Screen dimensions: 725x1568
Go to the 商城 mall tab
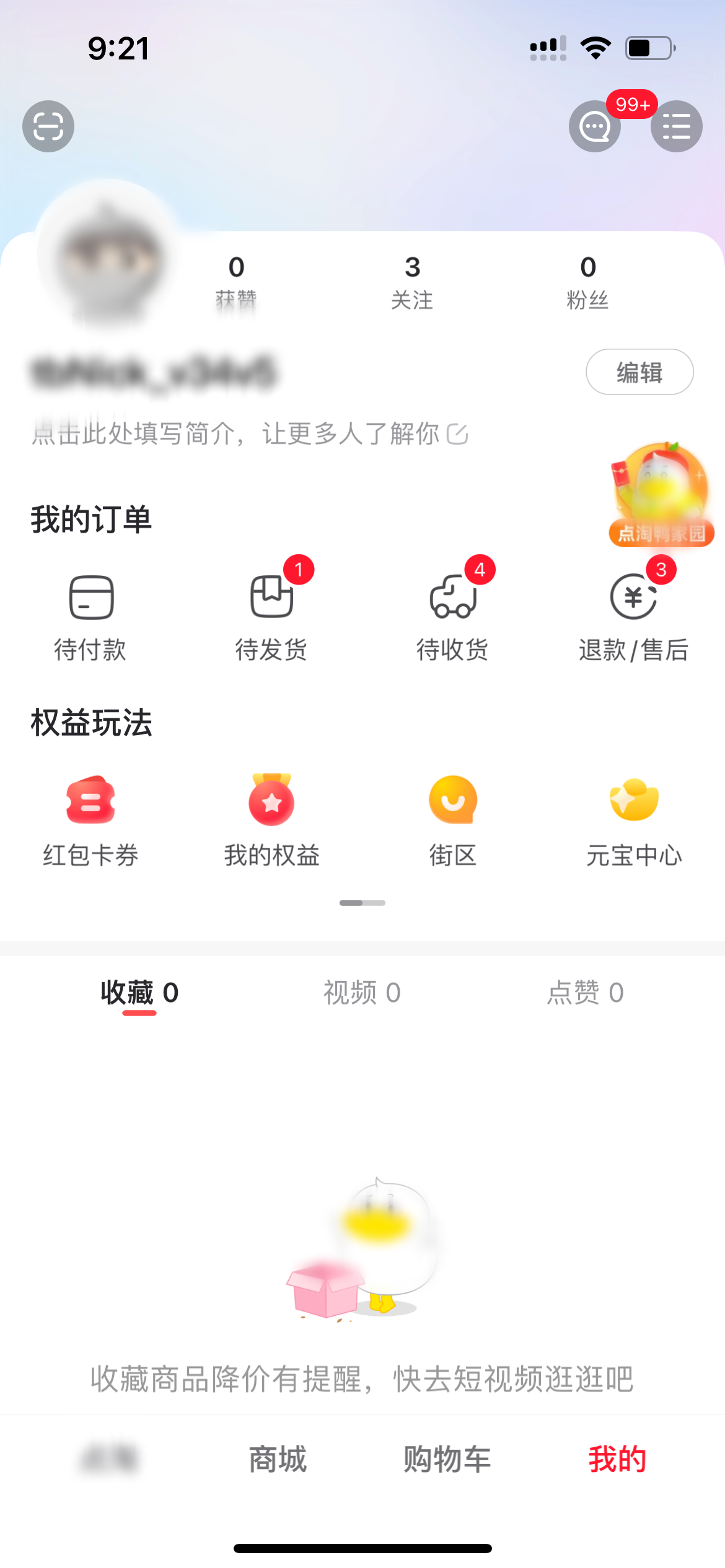point(277,1460)
